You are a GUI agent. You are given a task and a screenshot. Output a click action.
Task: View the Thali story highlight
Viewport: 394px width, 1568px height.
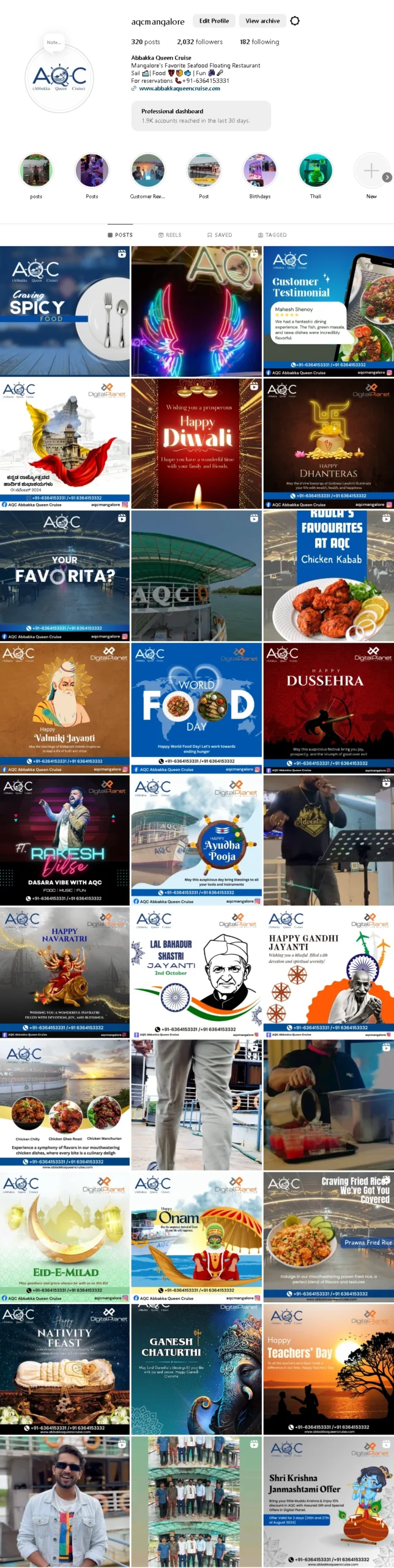point(315,170)
